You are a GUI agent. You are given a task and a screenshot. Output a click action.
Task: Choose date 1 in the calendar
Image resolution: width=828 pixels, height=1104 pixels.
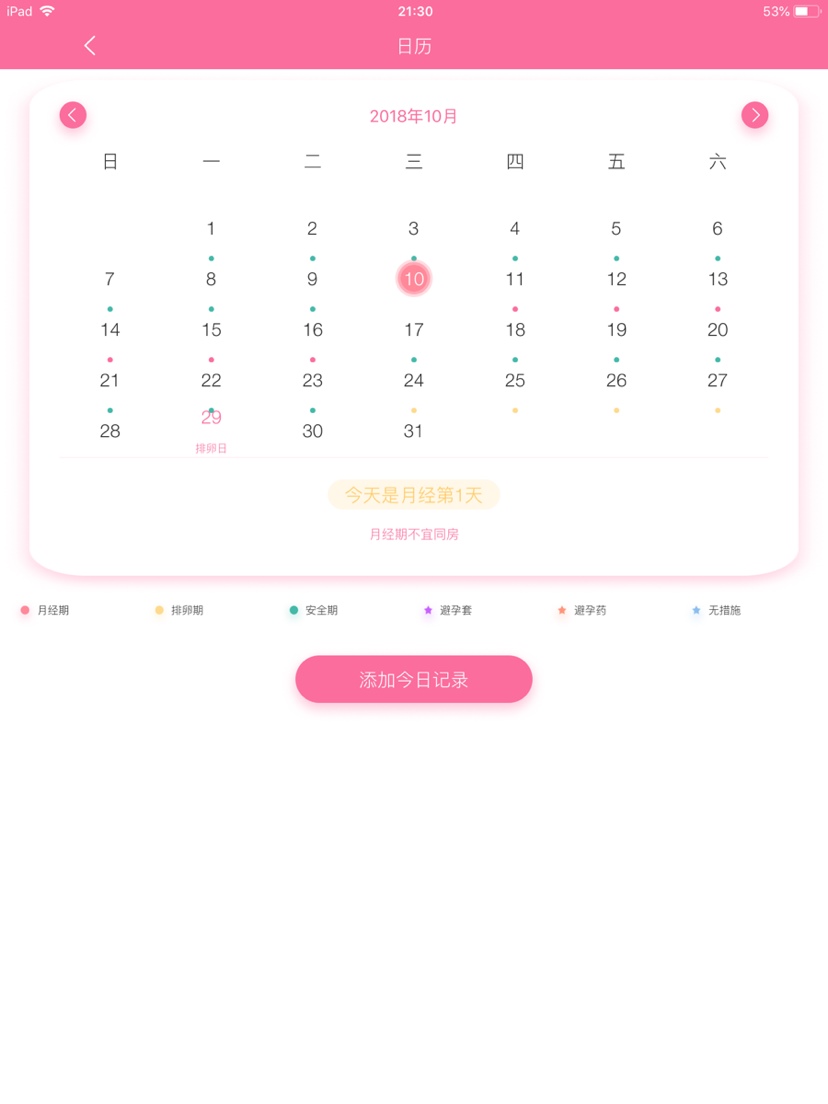click(211, 229)
